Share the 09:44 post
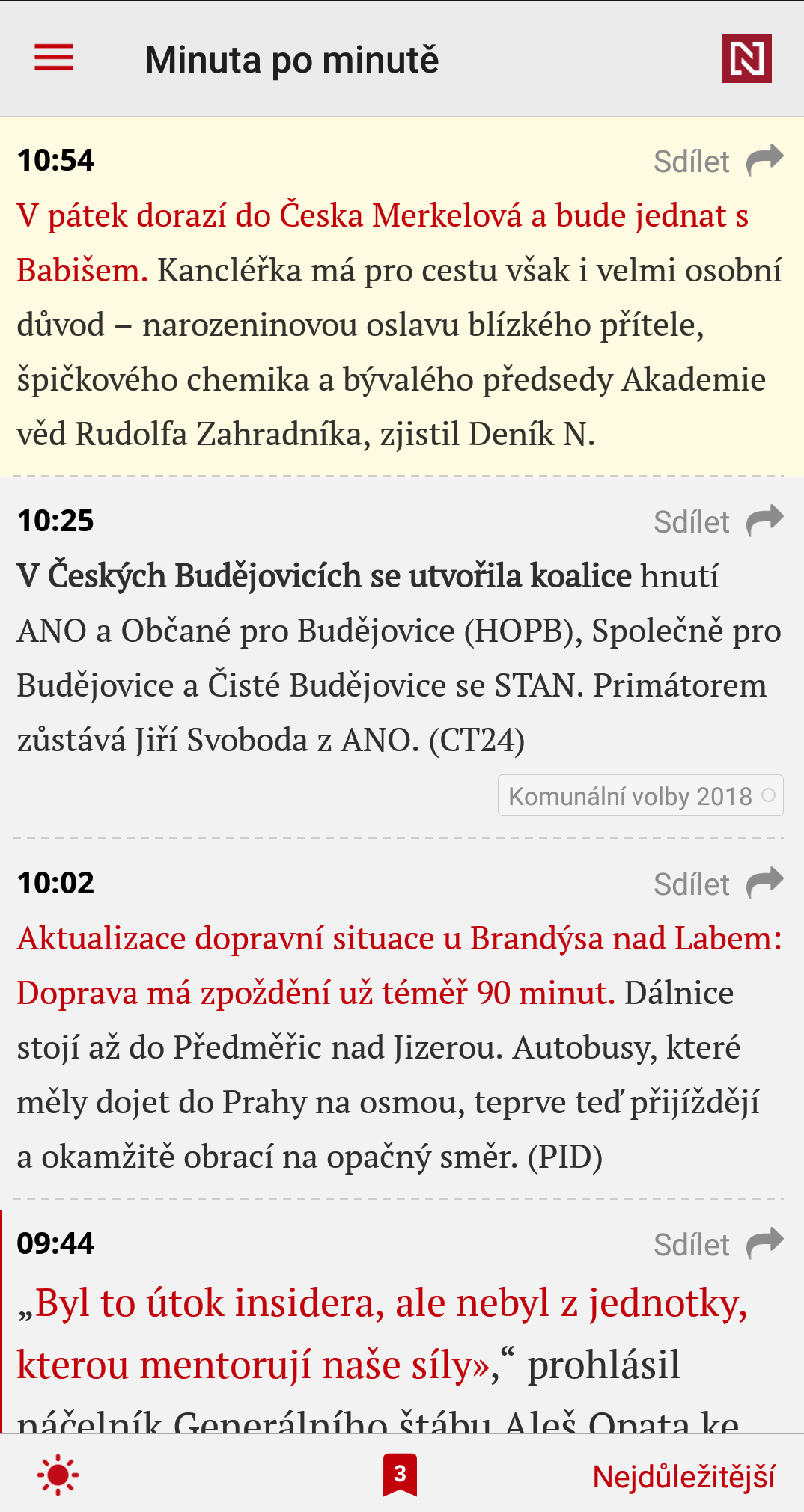The width and height of the screenshot is (804, 1512). tap(718, 1244)
